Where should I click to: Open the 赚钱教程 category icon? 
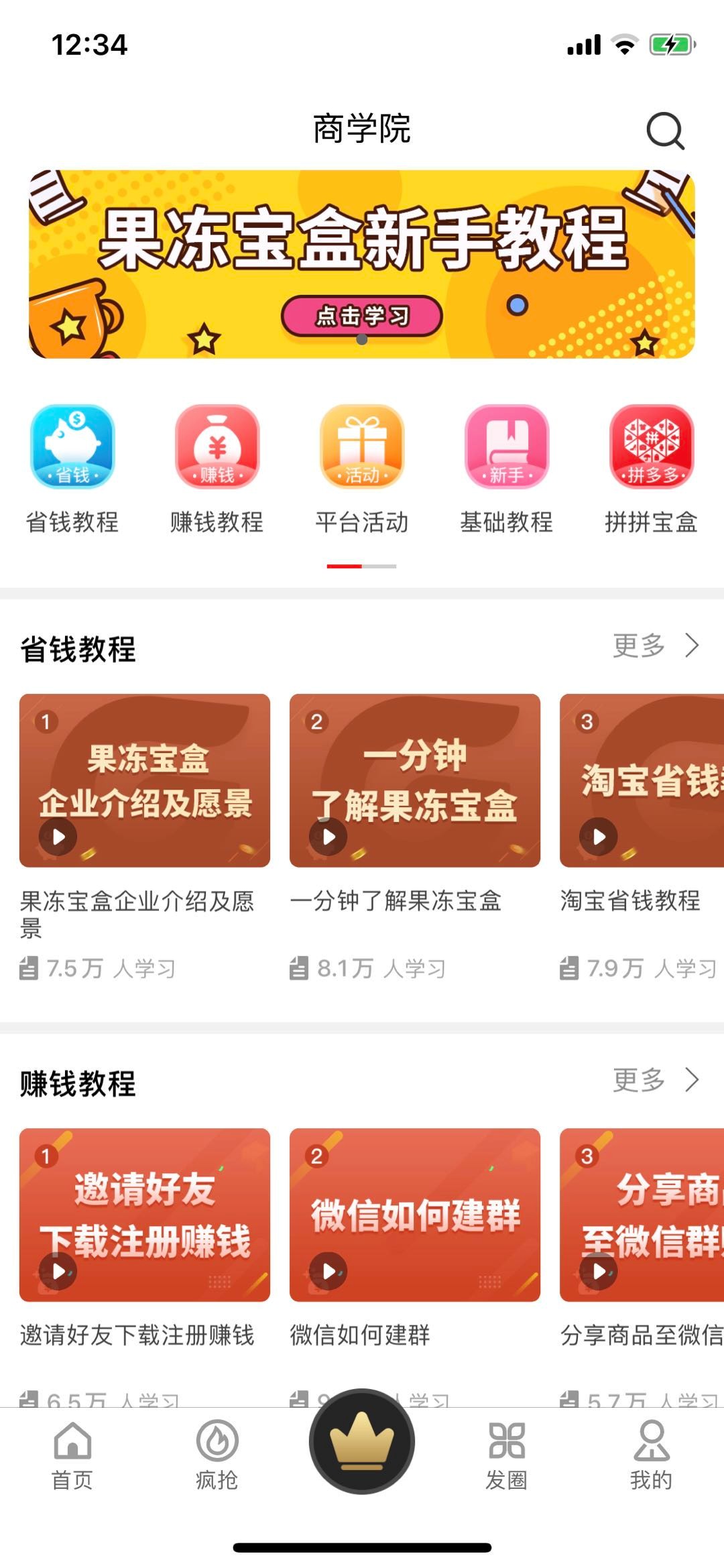click(x=217, y=447)
